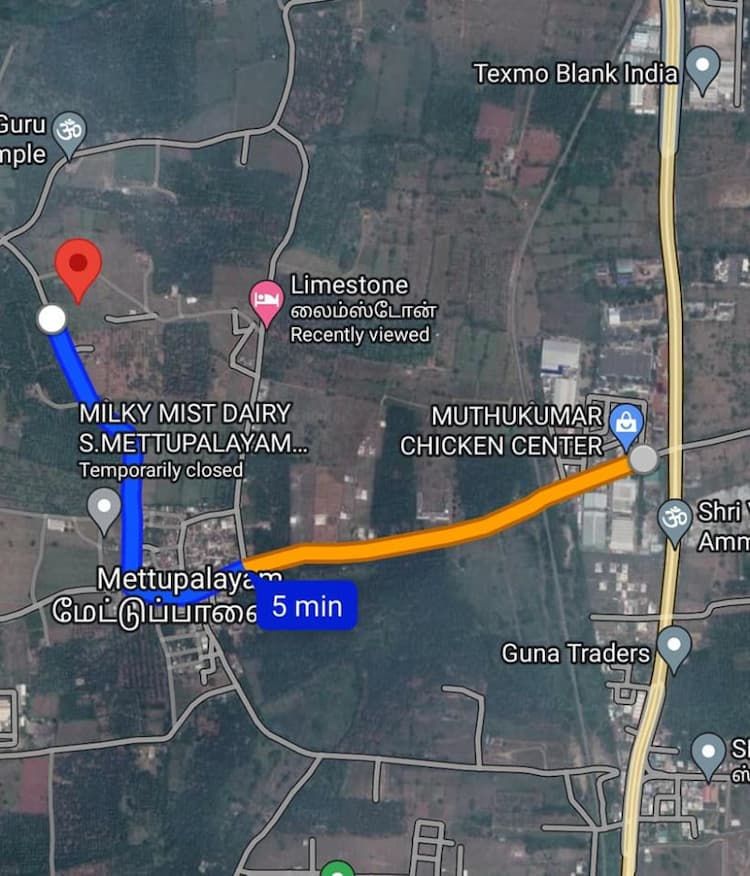Select the Muthukumar Chicken Center shop pin

tap(626, 426)
